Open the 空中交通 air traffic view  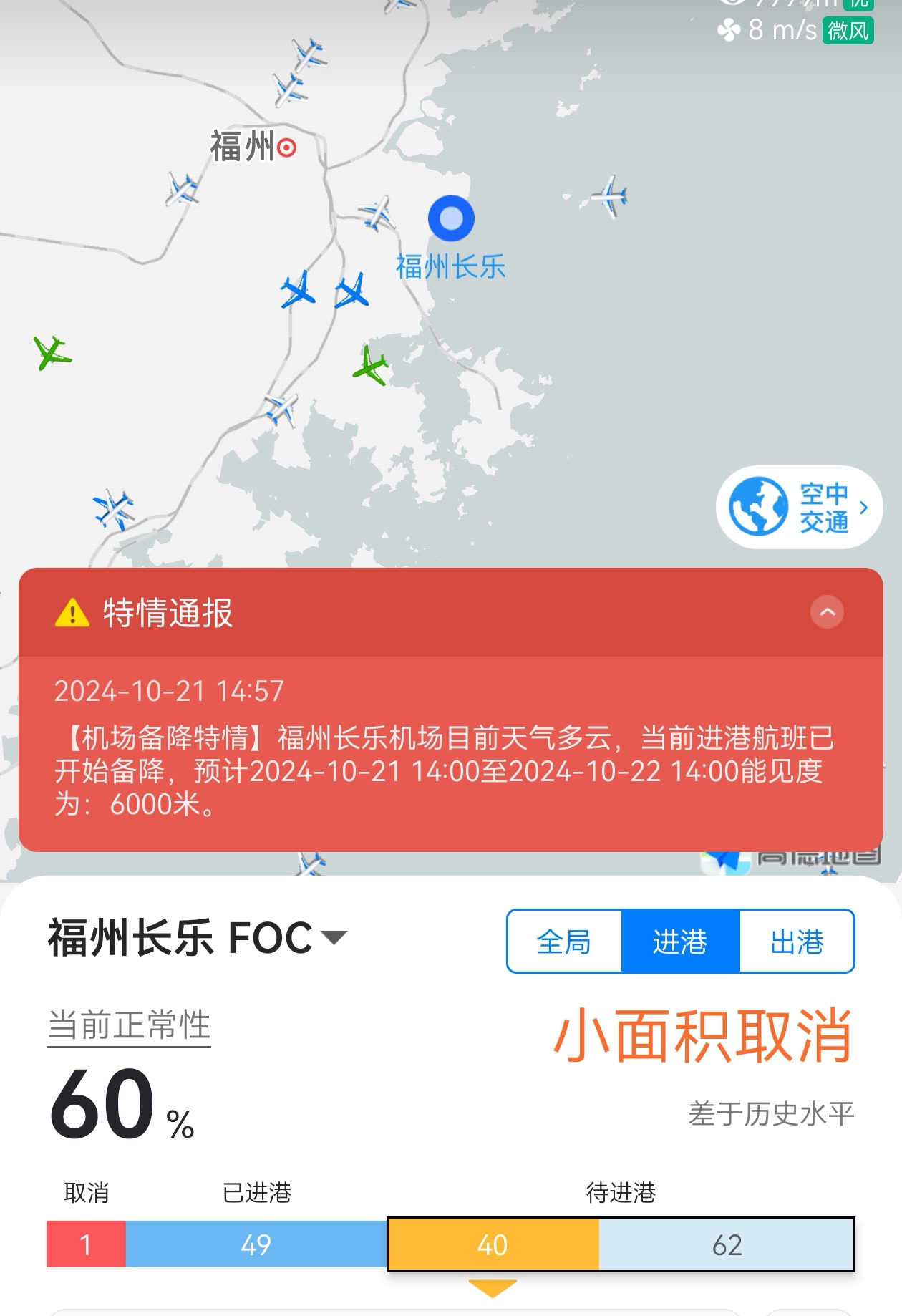tap(799, 507)
